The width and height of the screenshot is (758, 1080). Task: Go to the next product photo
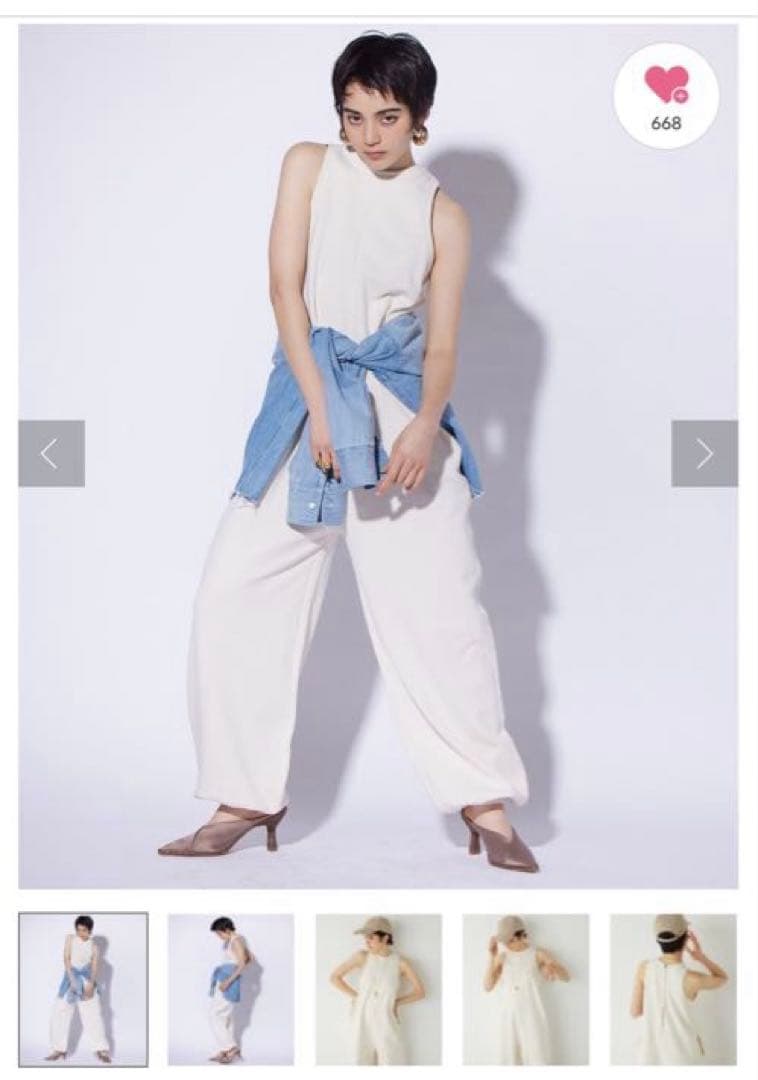(704, 453)
